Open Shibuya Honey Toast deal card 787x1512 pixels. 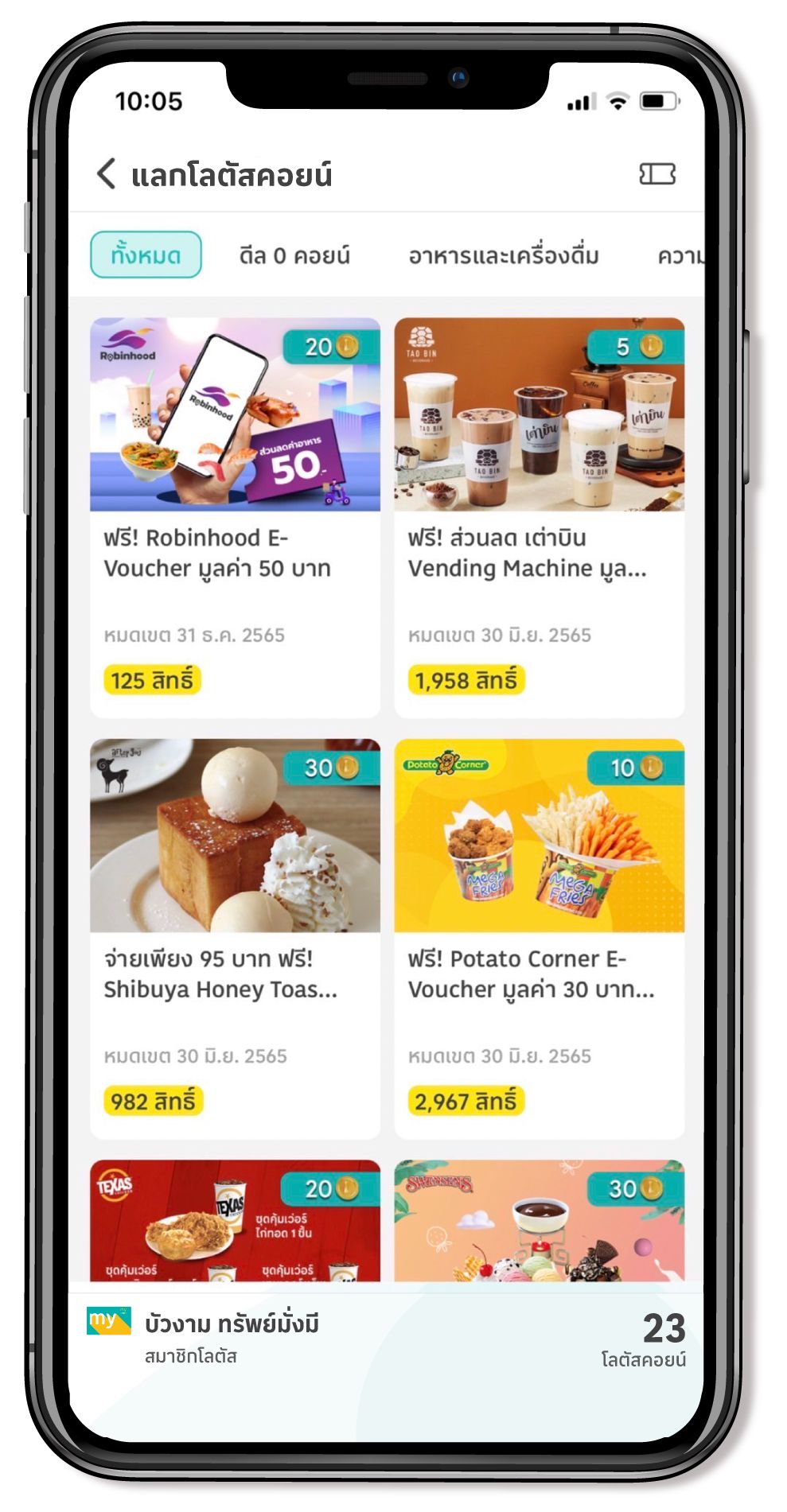point(235,939)
